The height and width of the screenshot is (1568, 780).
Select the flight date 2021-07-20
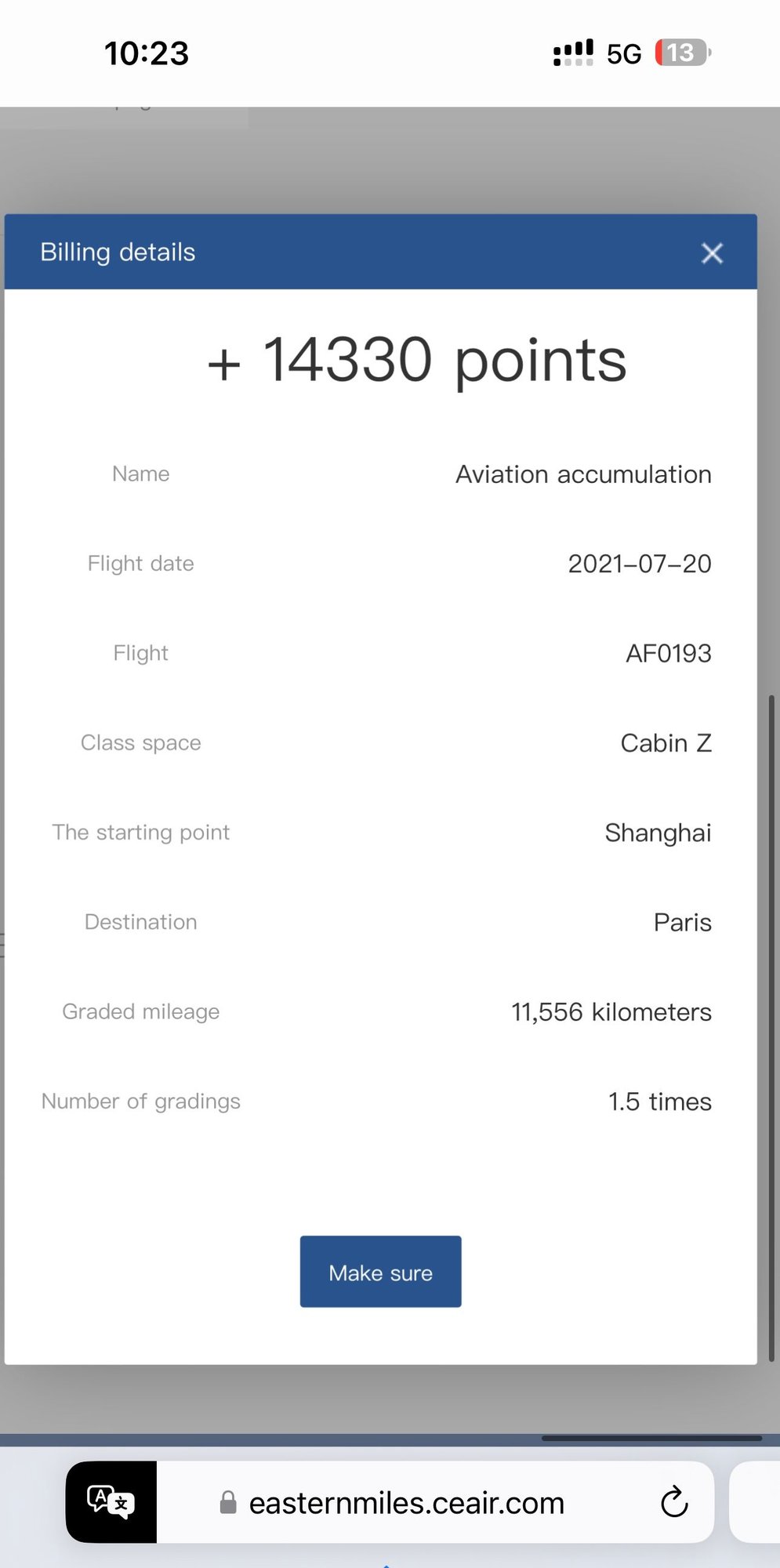point(639,563)
